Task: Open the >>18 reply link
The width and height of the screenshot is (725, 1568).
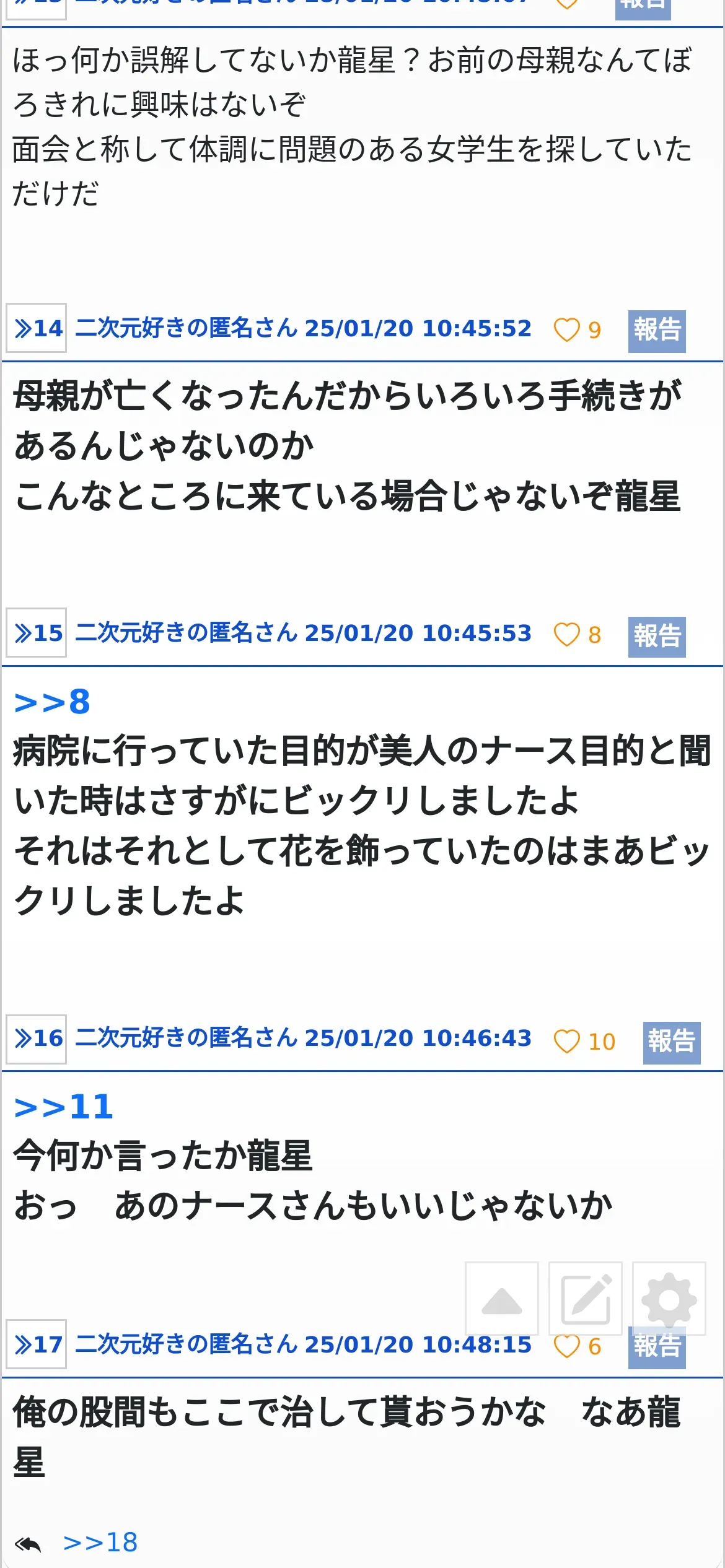Action: 100,1543
